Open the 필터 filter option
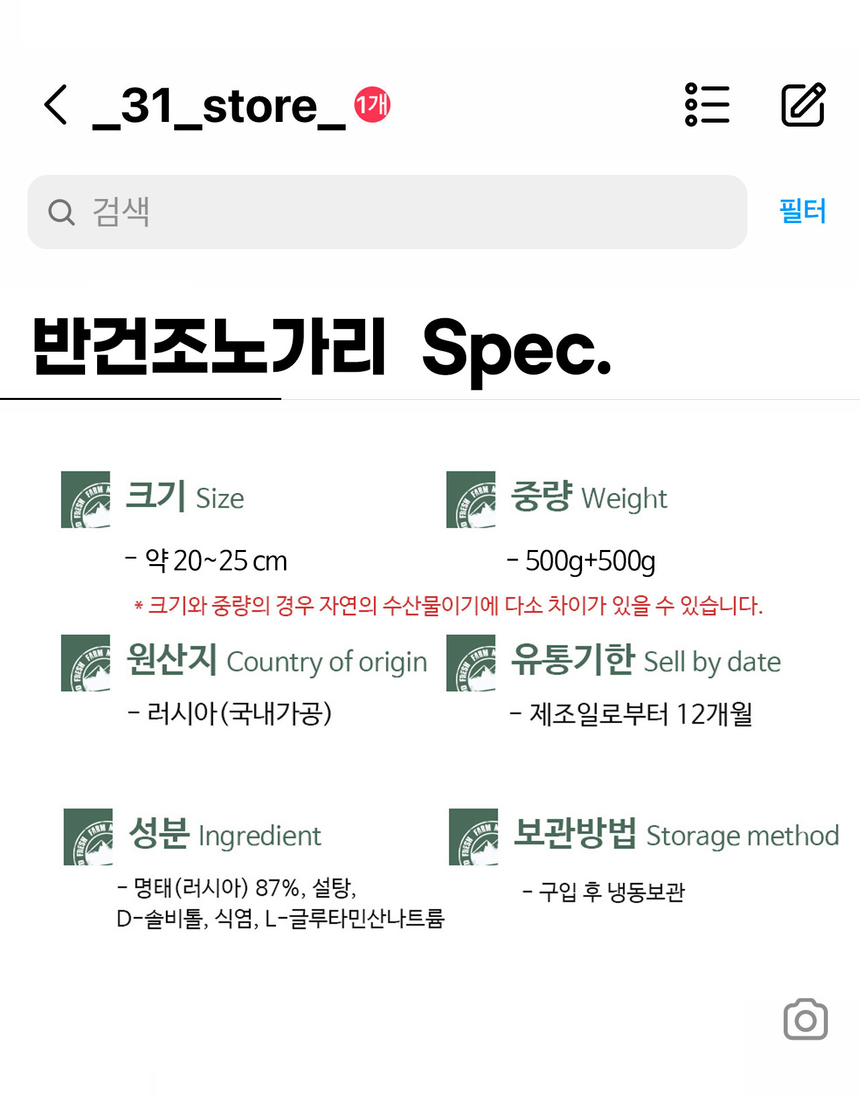The width and height of the screenshot is (860, 1098). pos(803,211)
